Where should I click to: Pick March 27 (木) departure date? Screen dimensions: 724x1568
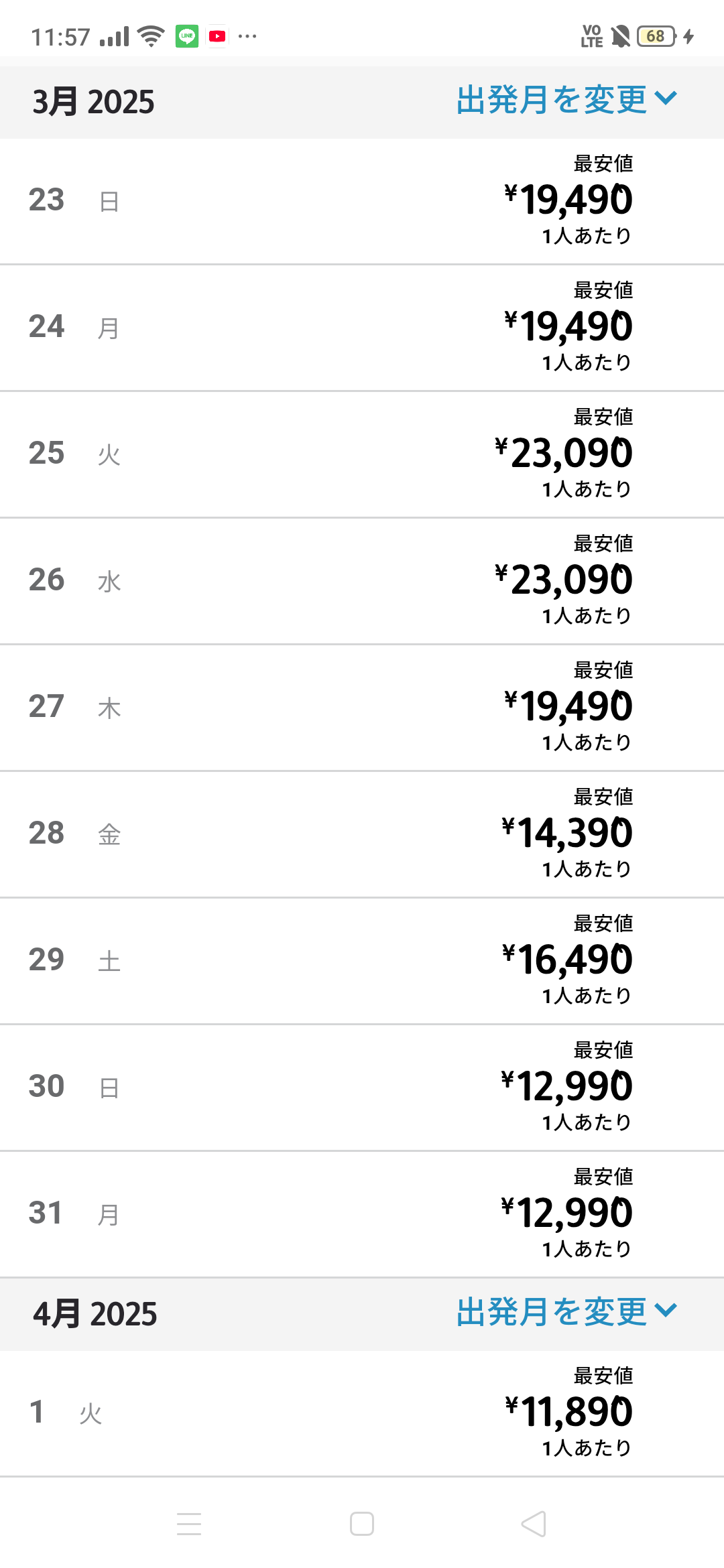pos(362,708)
